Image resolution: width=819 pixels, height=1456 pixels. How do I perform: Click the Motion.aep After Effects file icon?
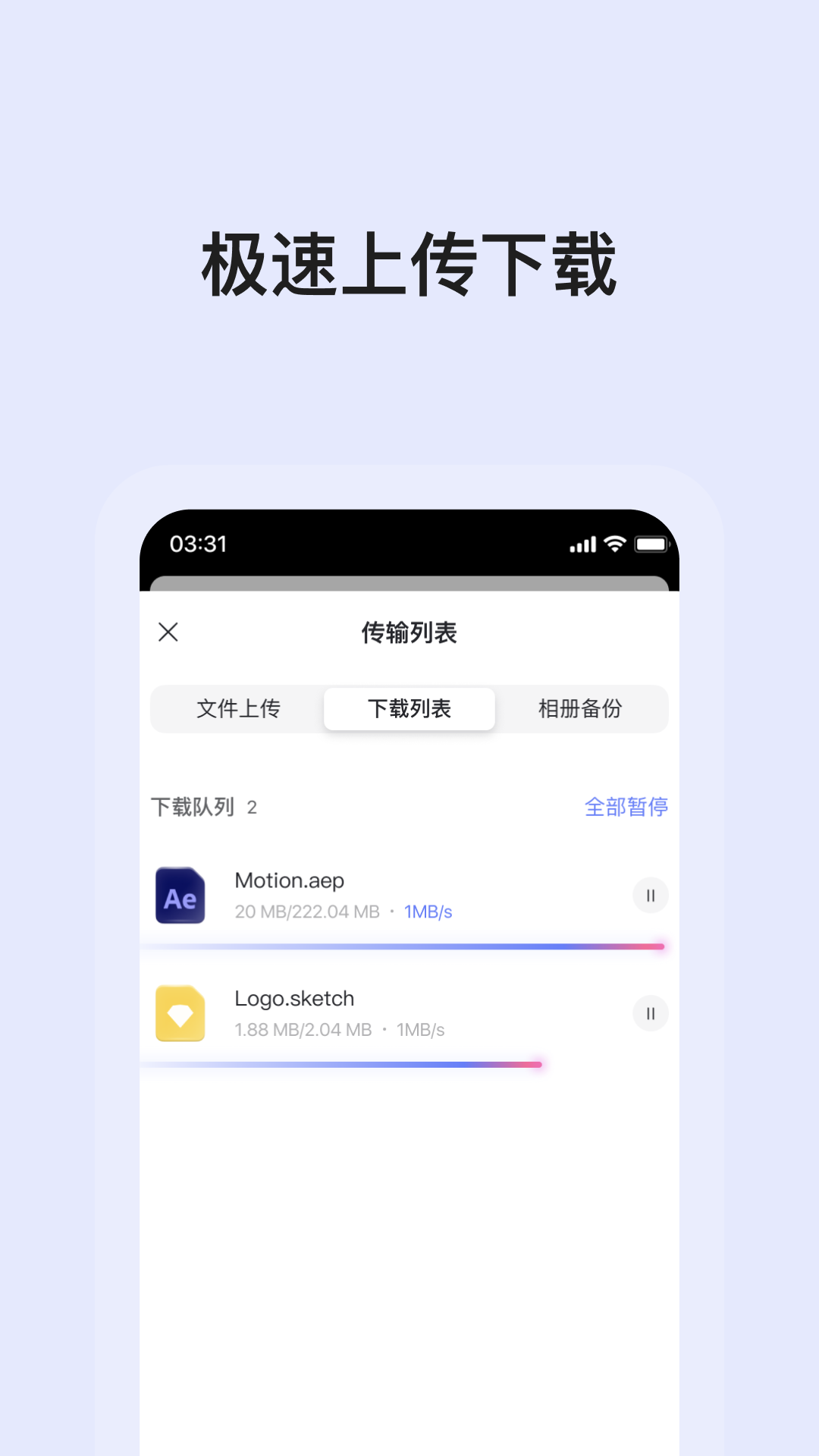coord(180,896)
